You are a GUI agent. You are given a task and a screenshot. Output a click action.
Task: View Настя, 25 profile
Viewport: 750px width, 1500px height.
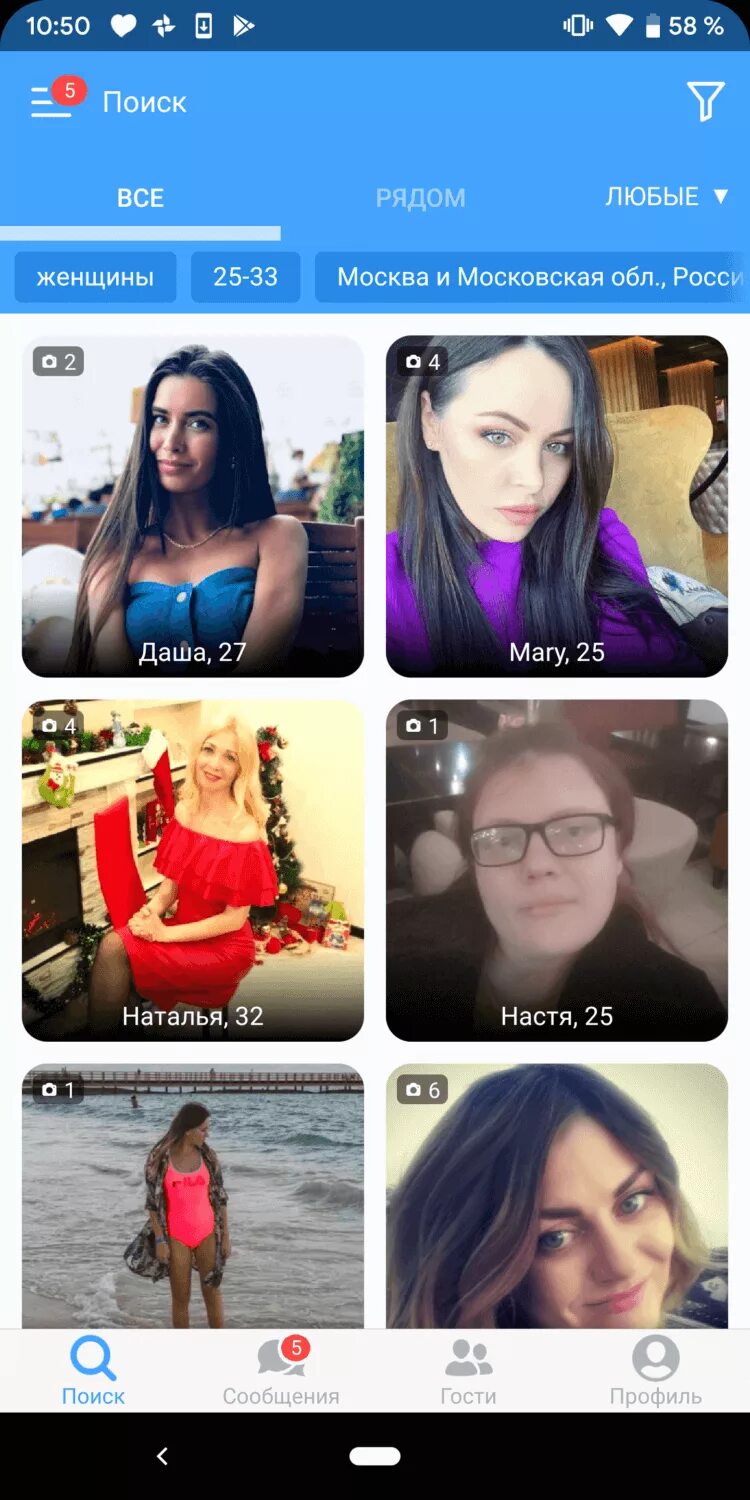click(x=557, y=870)
